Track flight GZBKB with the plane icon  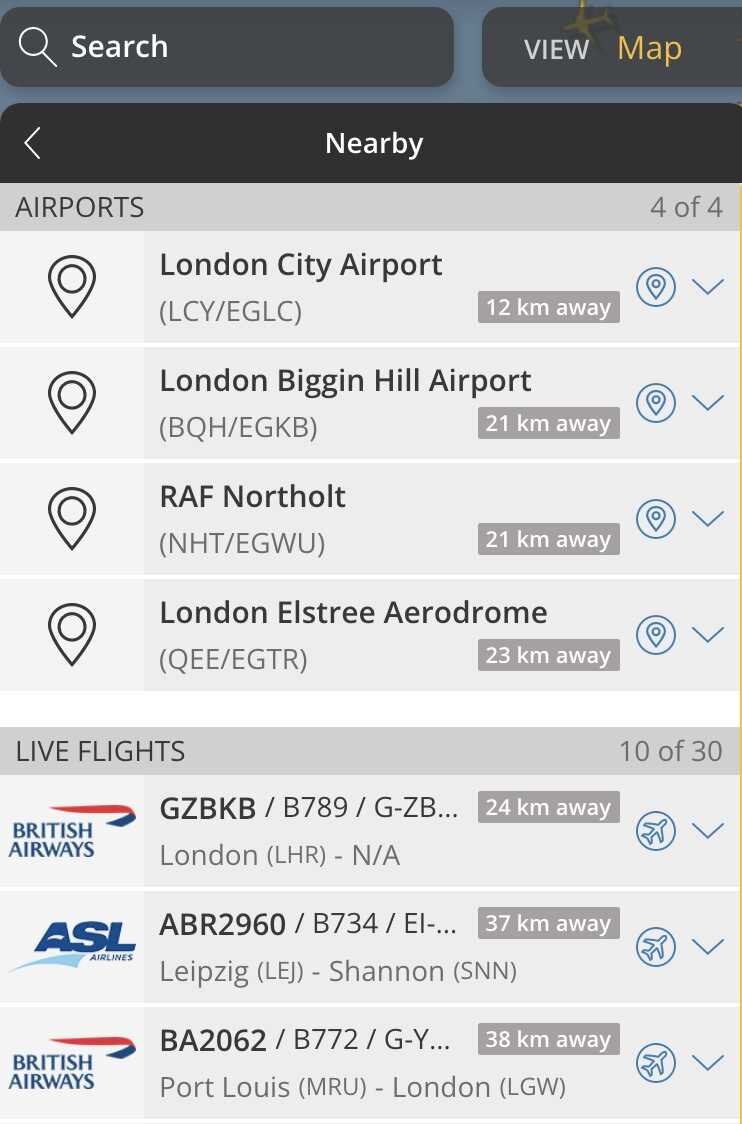pos(656,831)
